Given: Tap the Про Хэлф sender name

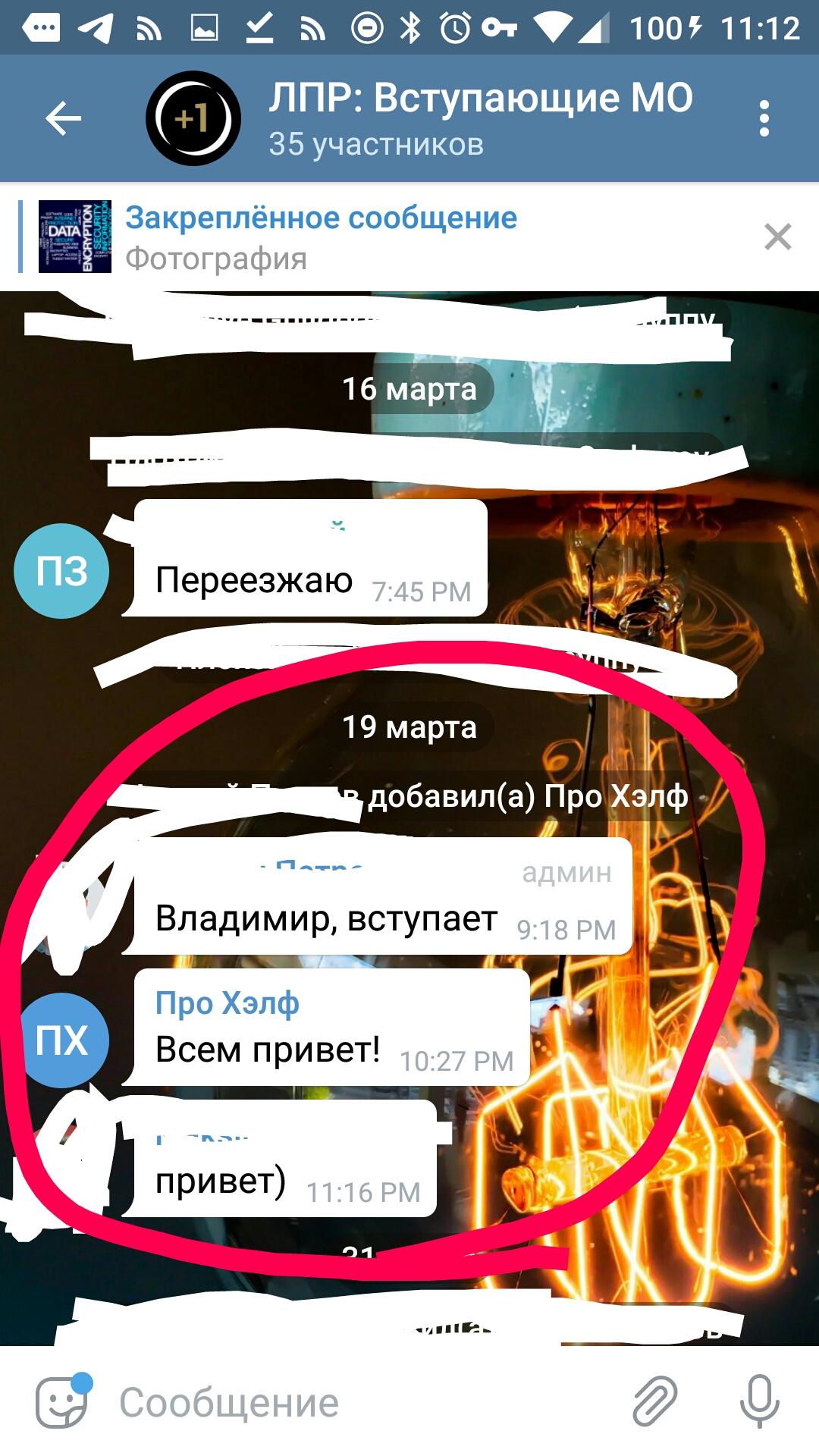Looking at the screenshot, I should click(227, 1003).
